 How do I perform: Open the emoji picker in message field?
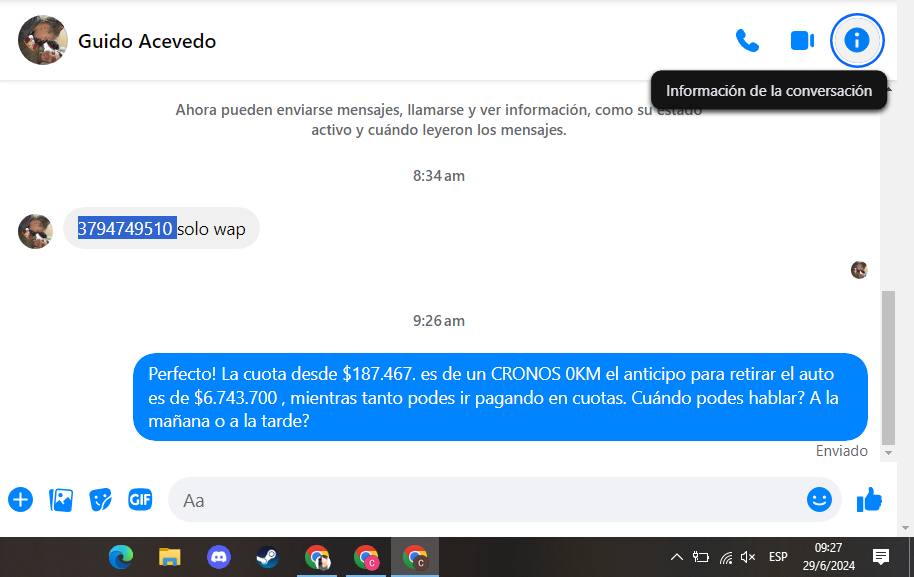click(x=819, y=499)
